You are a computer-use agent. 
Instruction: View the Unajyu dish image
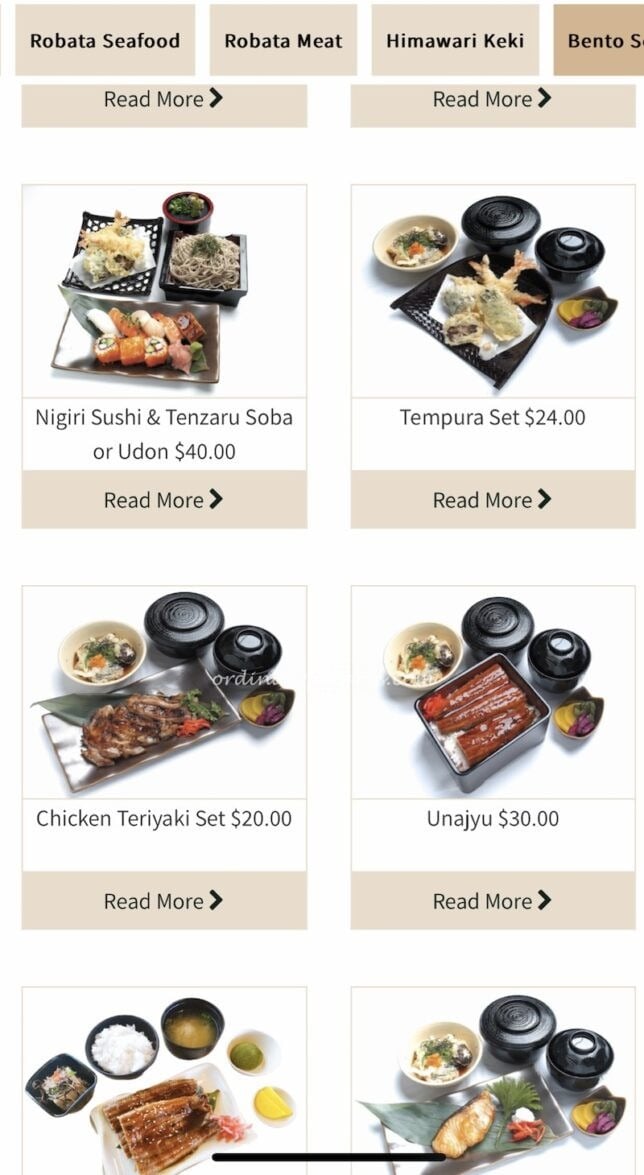tap(492, 692)
